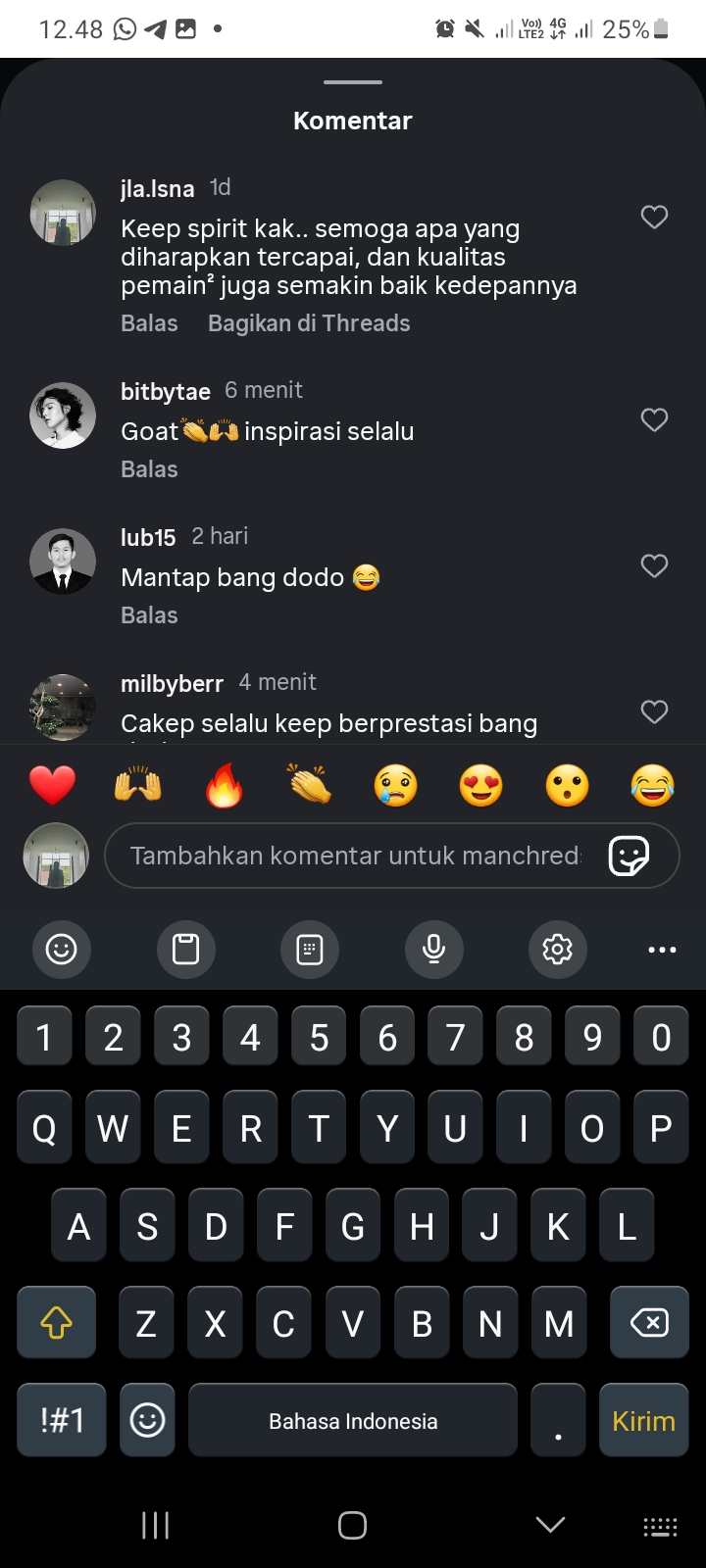Tap the Kirim key on keyboard
This screenshot has height=1568, width=706.
643,1420
